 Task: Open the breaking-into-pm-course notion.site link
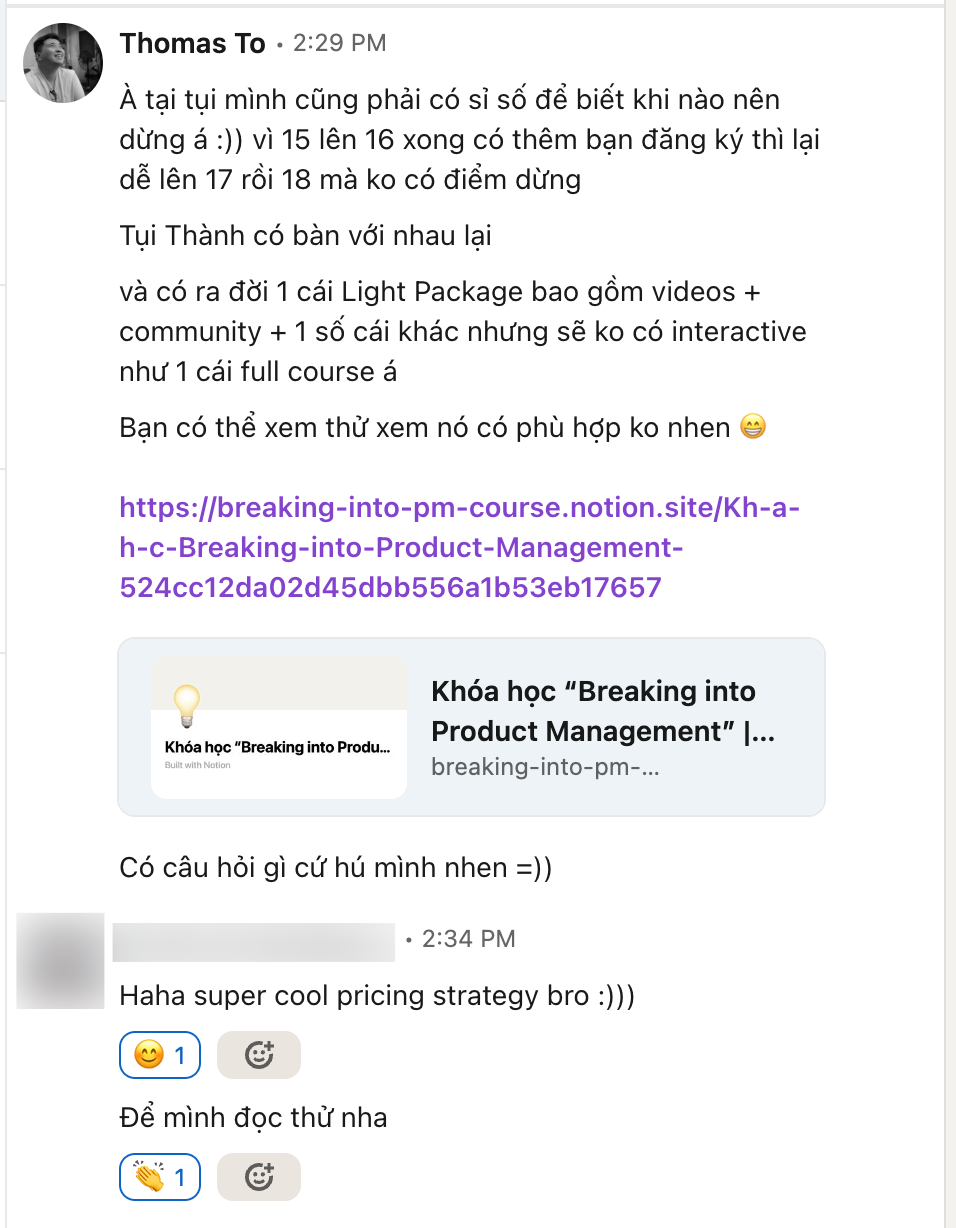pyautogui.click(x=458, y=547)
